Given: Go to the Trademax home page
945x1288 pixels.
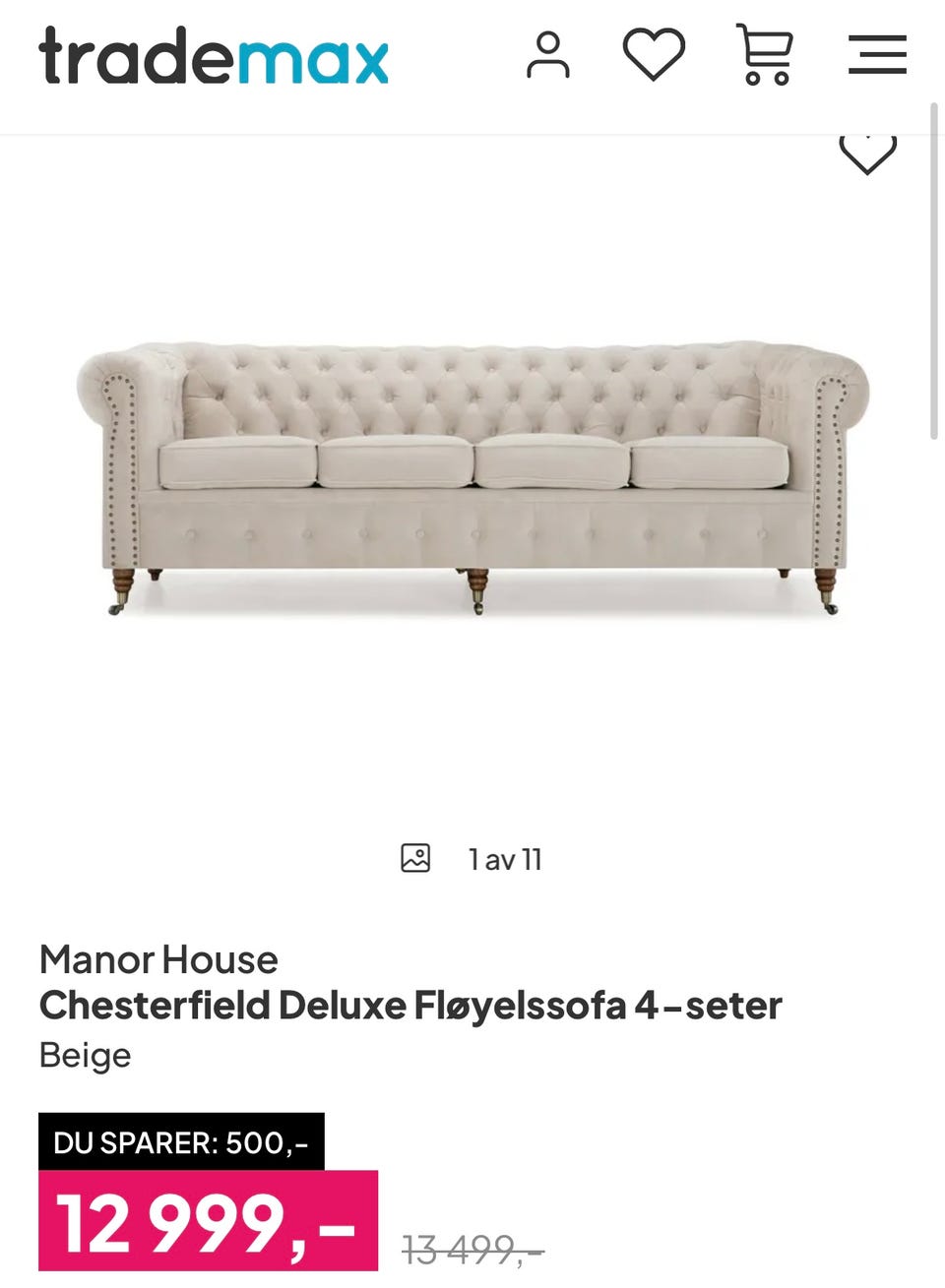Looking at the screenshot, I should [214, 56].
